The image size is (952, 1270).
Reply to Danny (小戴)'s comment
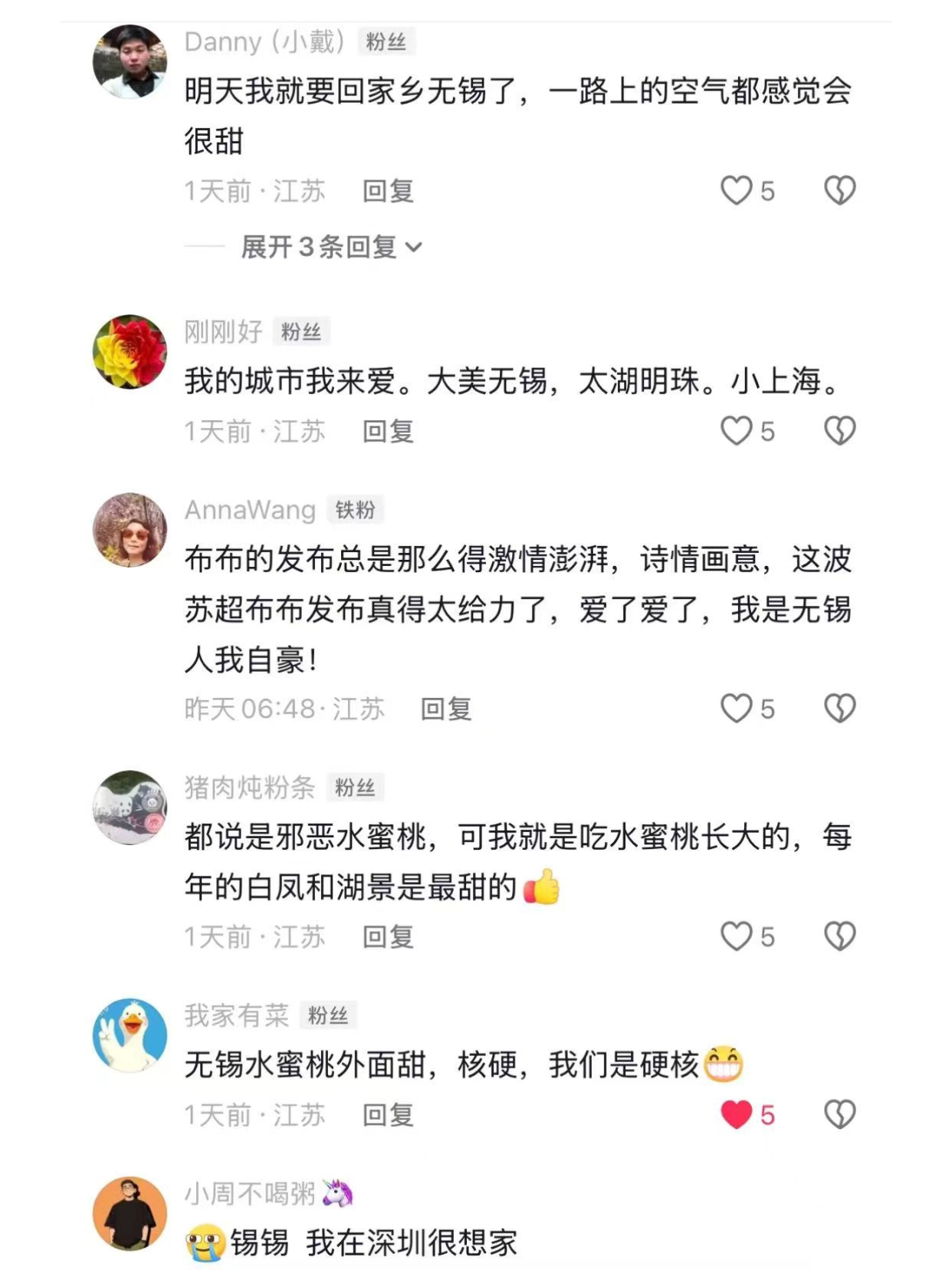point(388,191)
